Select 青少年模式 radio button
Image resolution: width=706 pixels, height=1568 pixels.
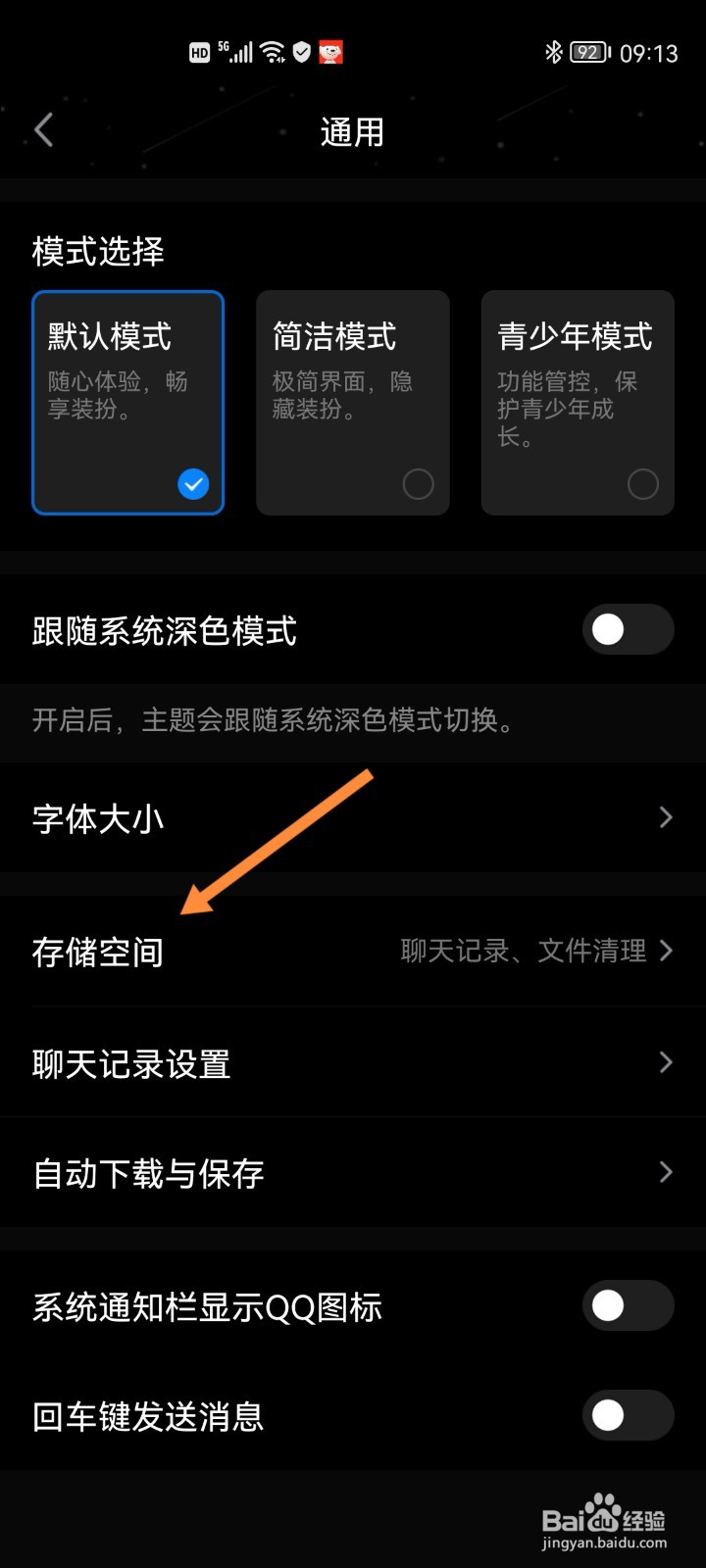tap(643, 484)
